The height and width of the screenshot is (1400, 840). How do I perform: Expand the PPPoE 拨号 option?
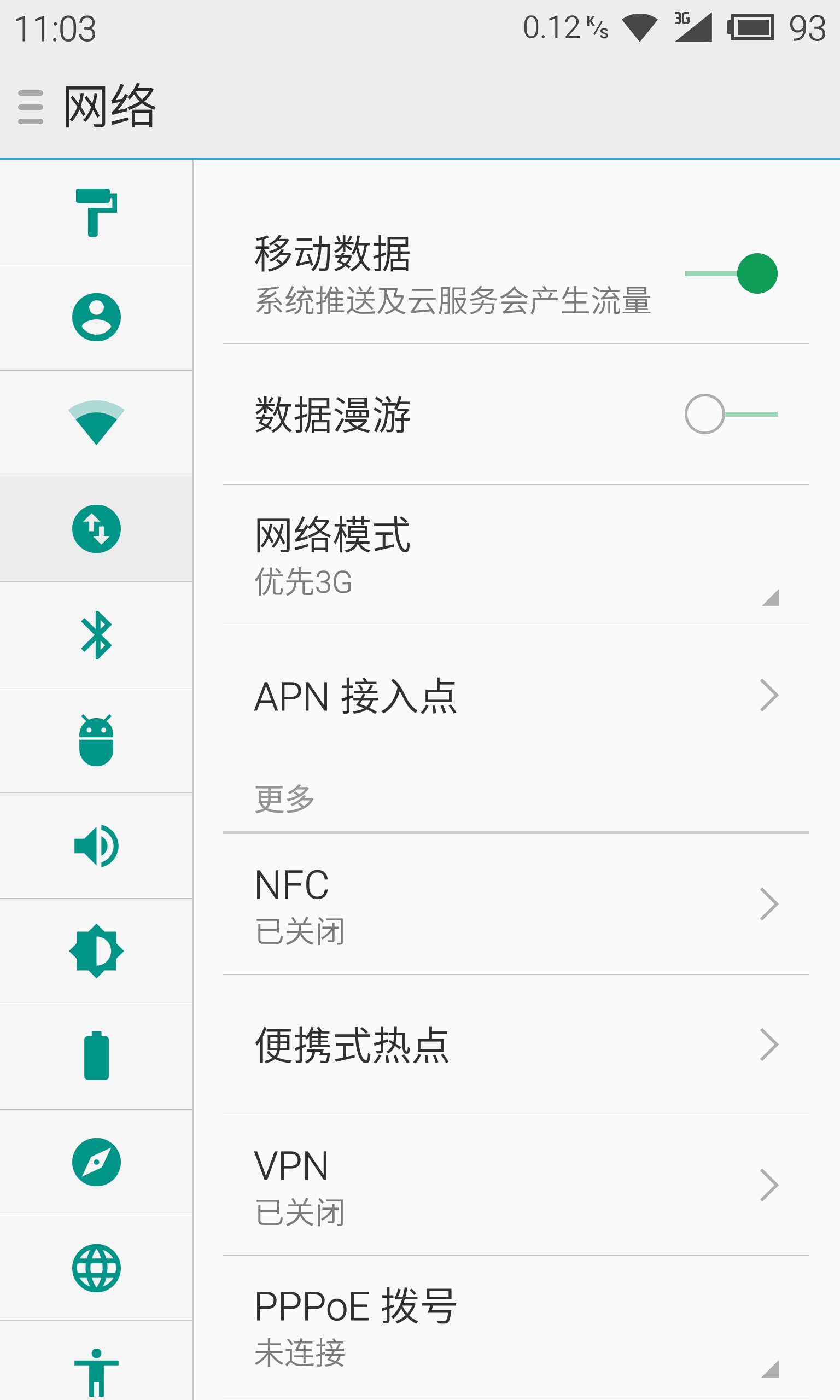point(515,1326)
